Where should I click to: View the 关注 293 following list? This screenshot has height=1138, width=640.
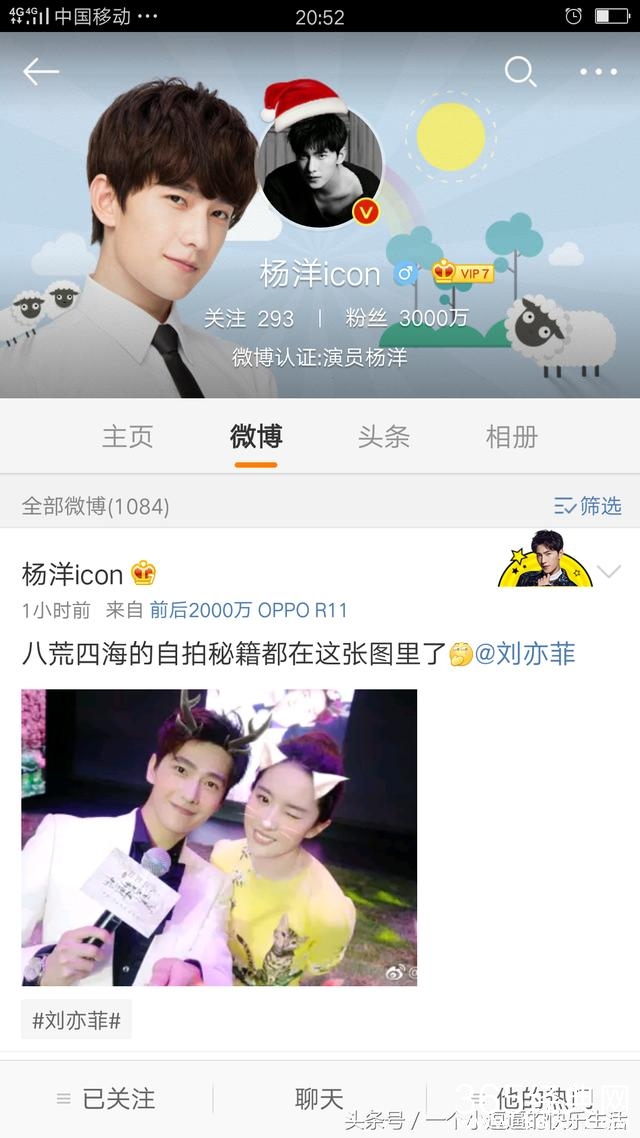pyautogui.click(x=249, y=318)
